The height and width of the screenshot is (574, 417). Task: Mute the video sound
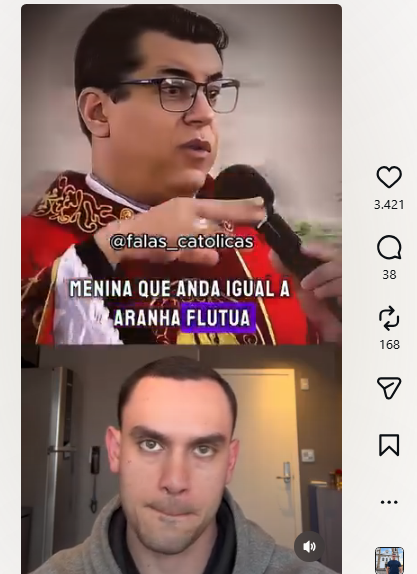(309, 547)
